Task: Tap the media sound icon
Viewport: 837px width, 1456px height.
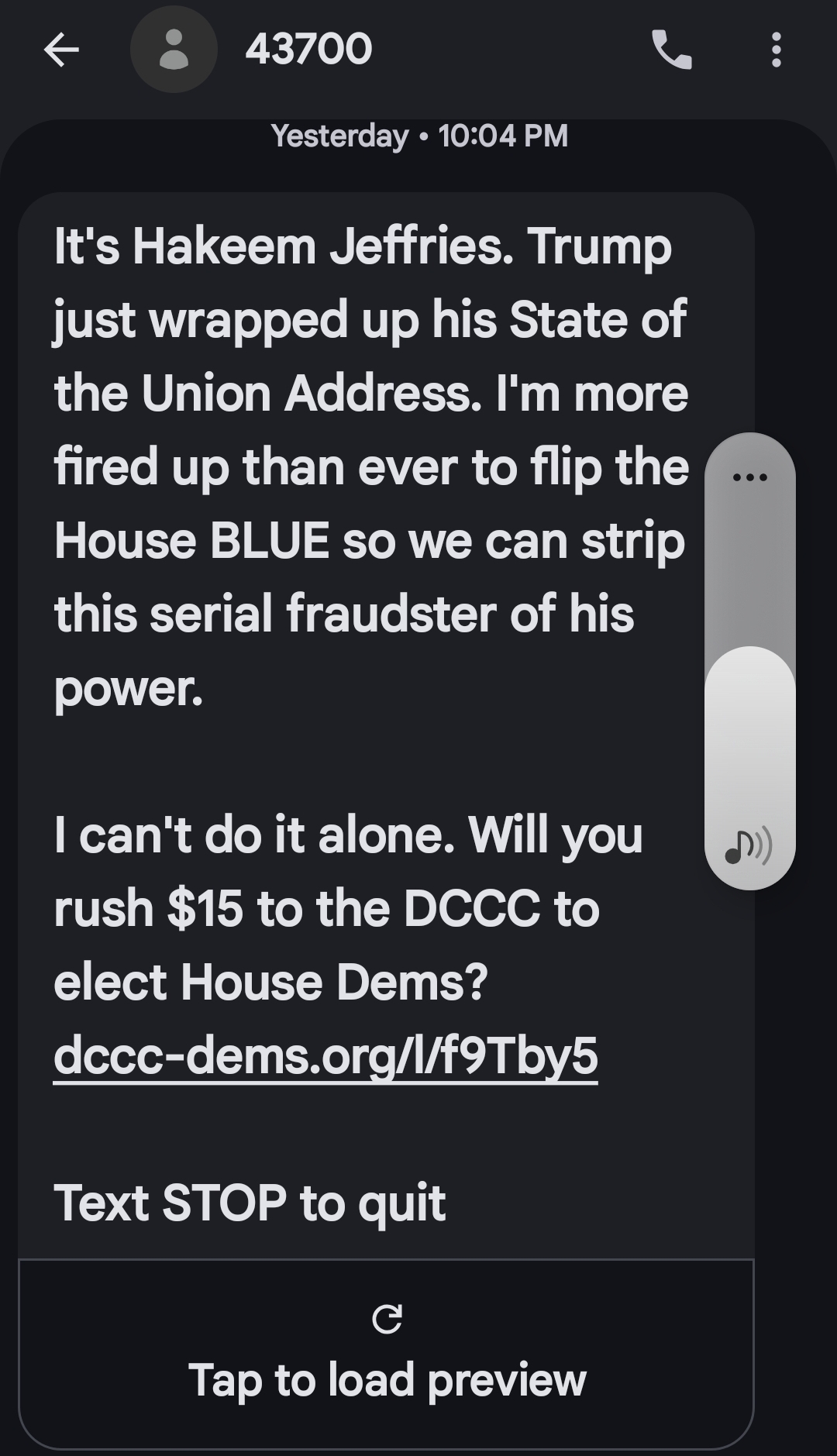Action: click(x=748, y=847)
